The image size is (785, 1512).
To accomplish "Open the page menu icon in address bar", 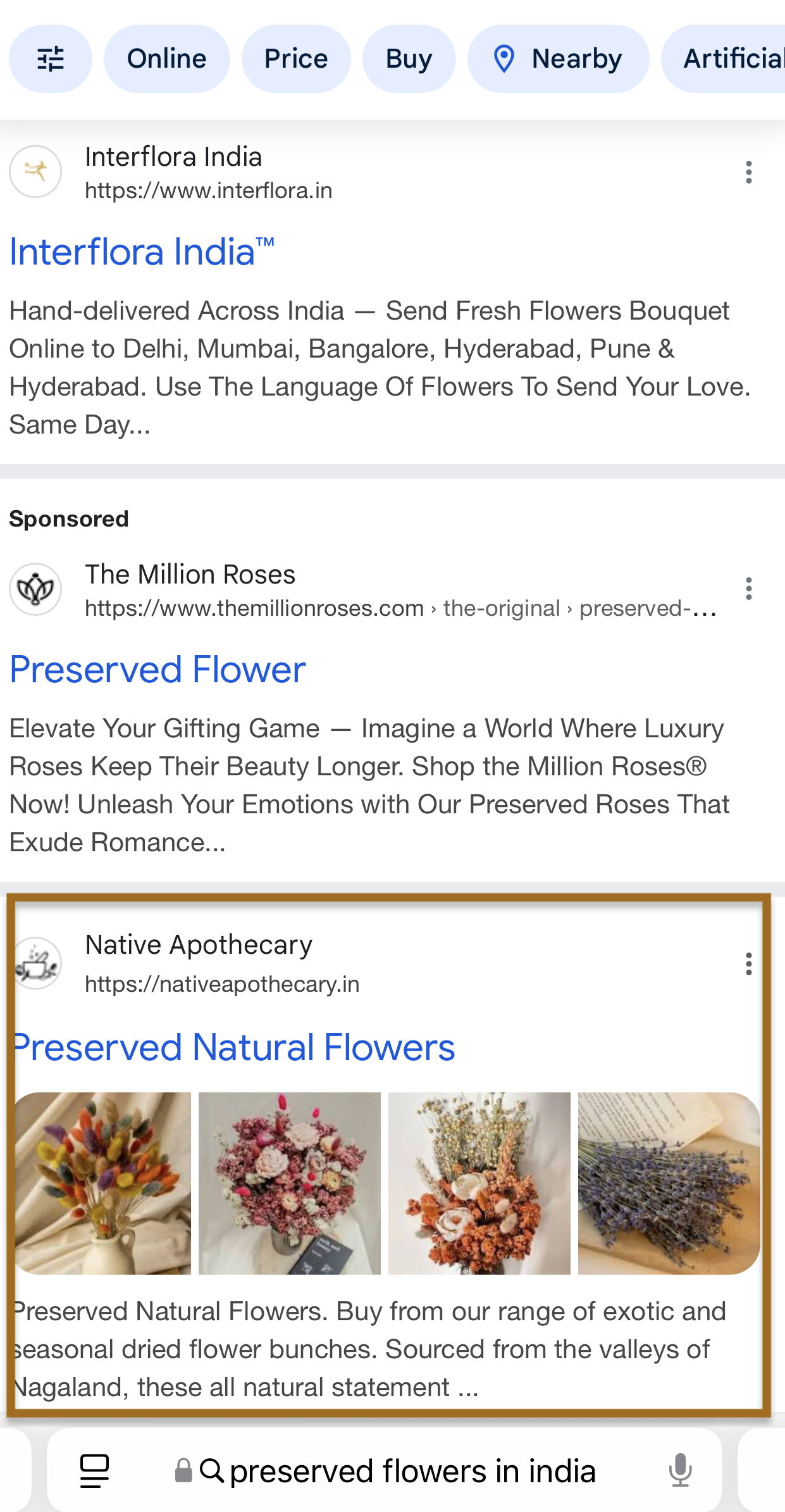I will click(94, 1471).
